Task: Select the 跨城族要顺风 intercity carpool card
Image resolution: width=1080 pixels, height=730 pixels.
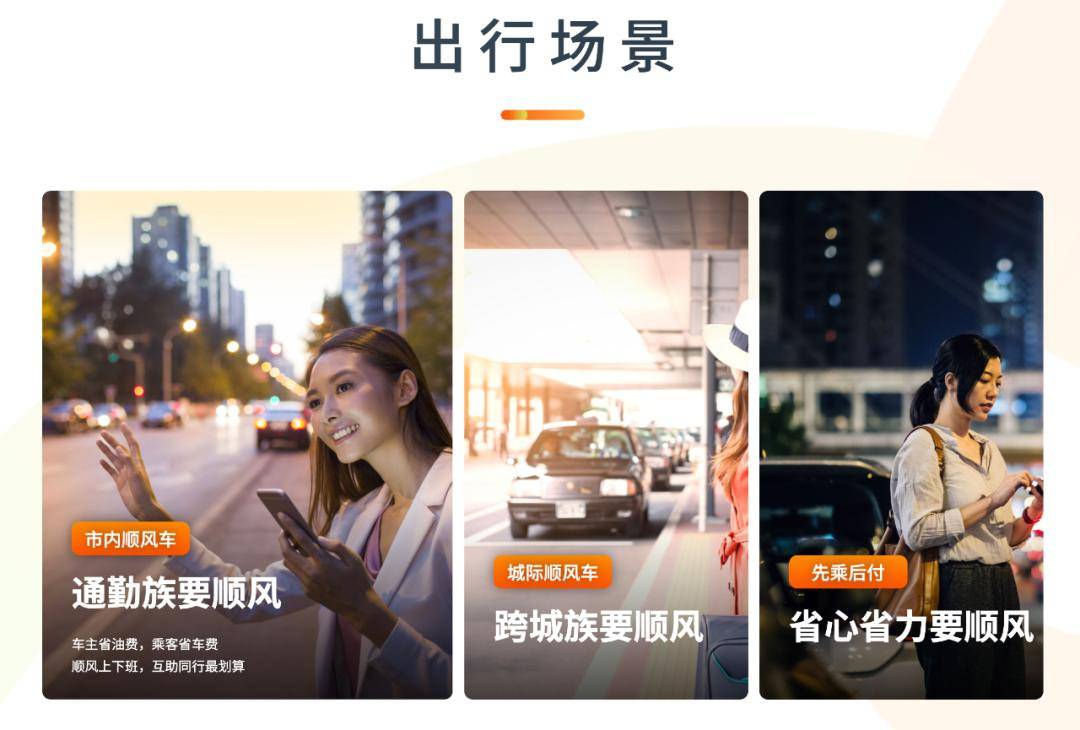Action: [x=605, y=445]
